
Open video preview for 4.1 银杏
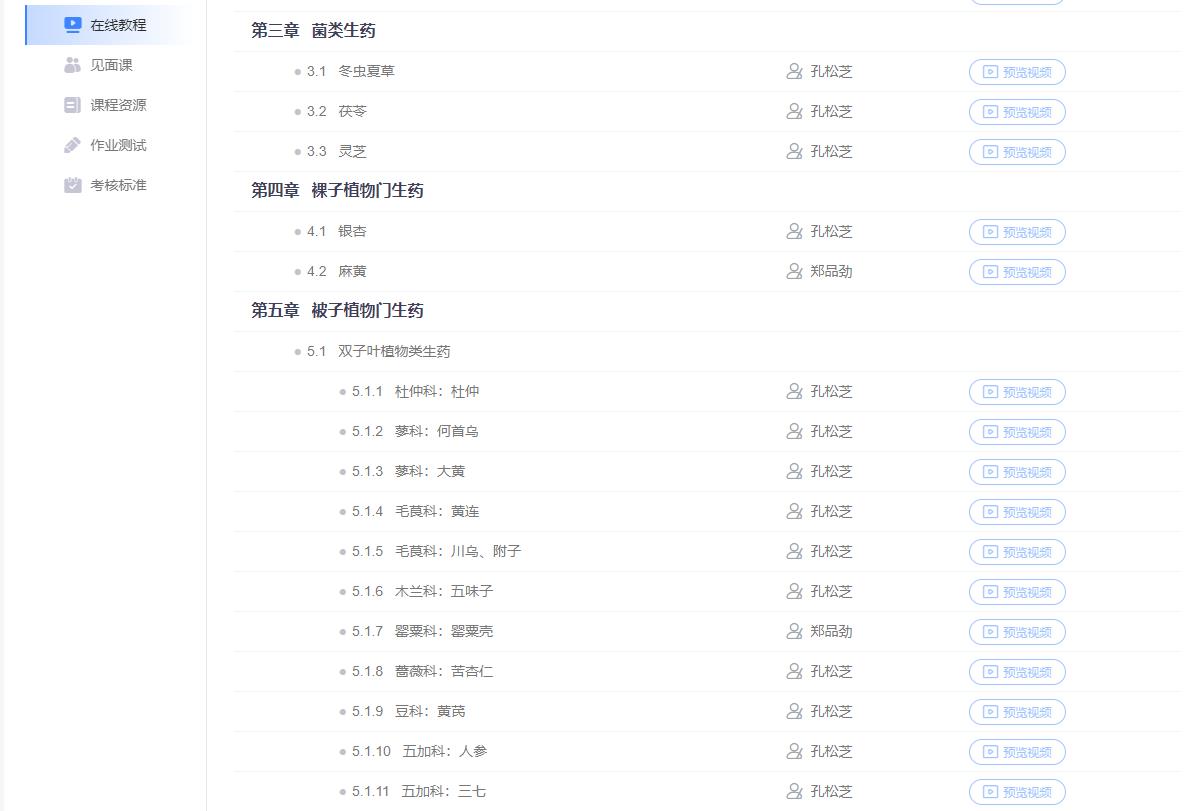pyautogui.click(x=1016, y=232)
